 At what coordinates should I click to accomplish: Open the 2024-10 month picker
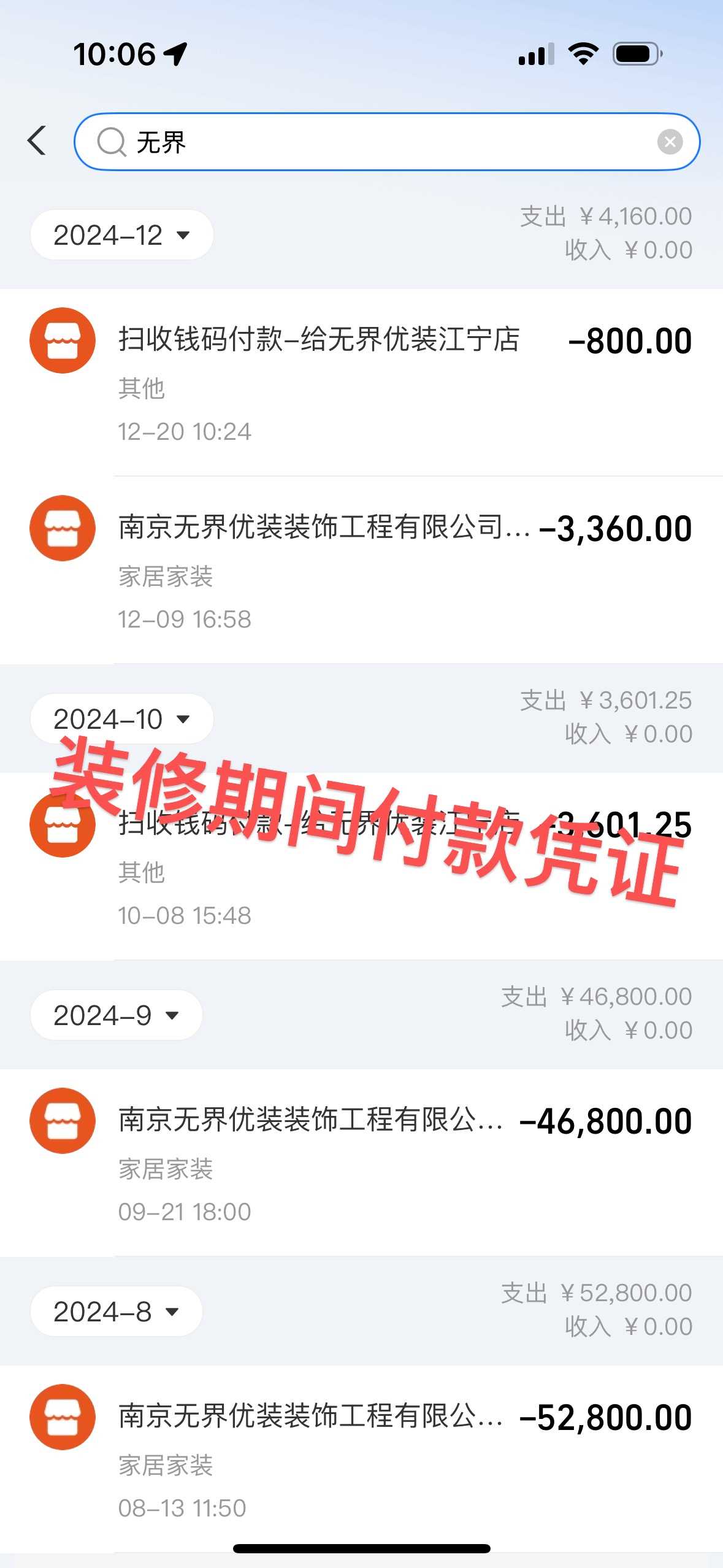(121, 719)
